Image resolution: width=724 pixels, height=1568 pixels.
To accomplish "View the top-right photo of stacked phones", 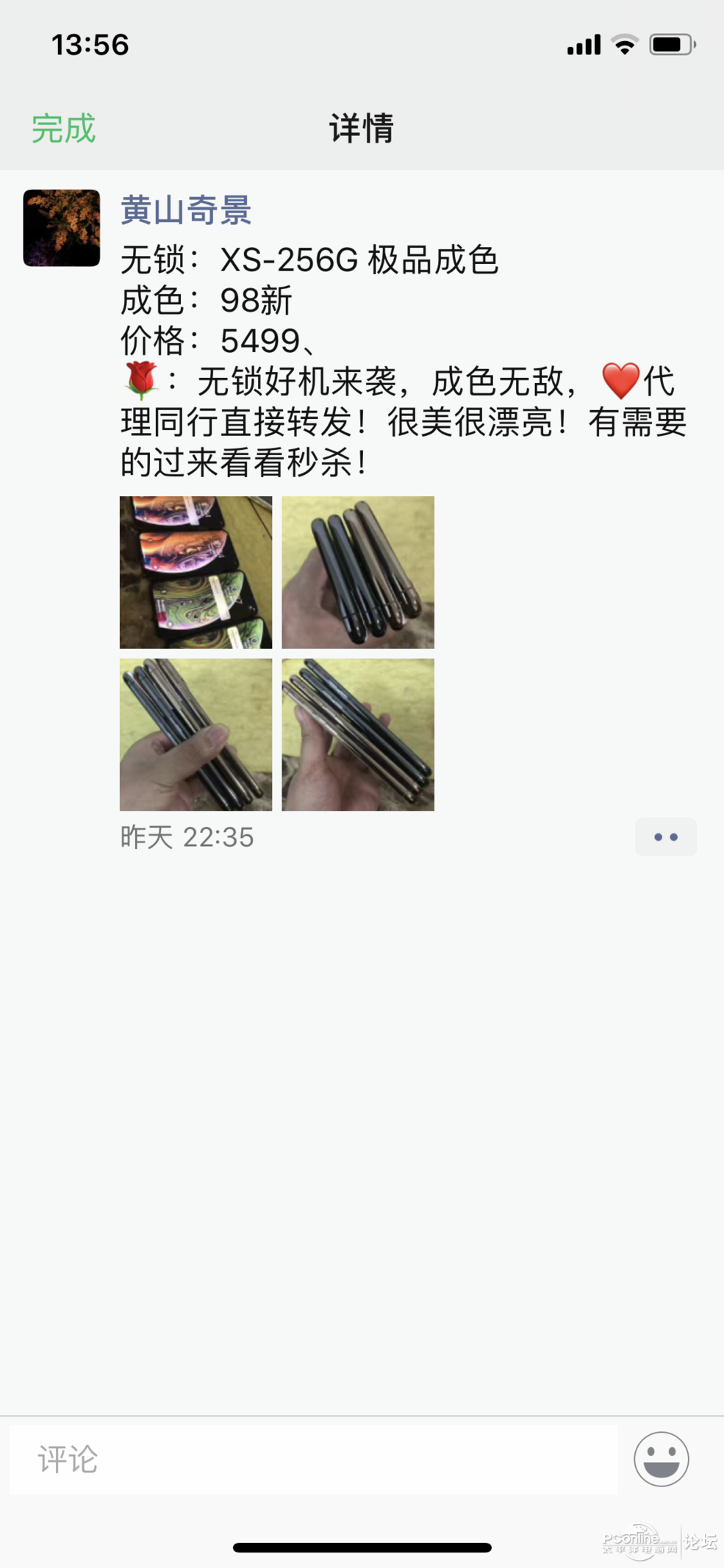I will pos(358,572).
